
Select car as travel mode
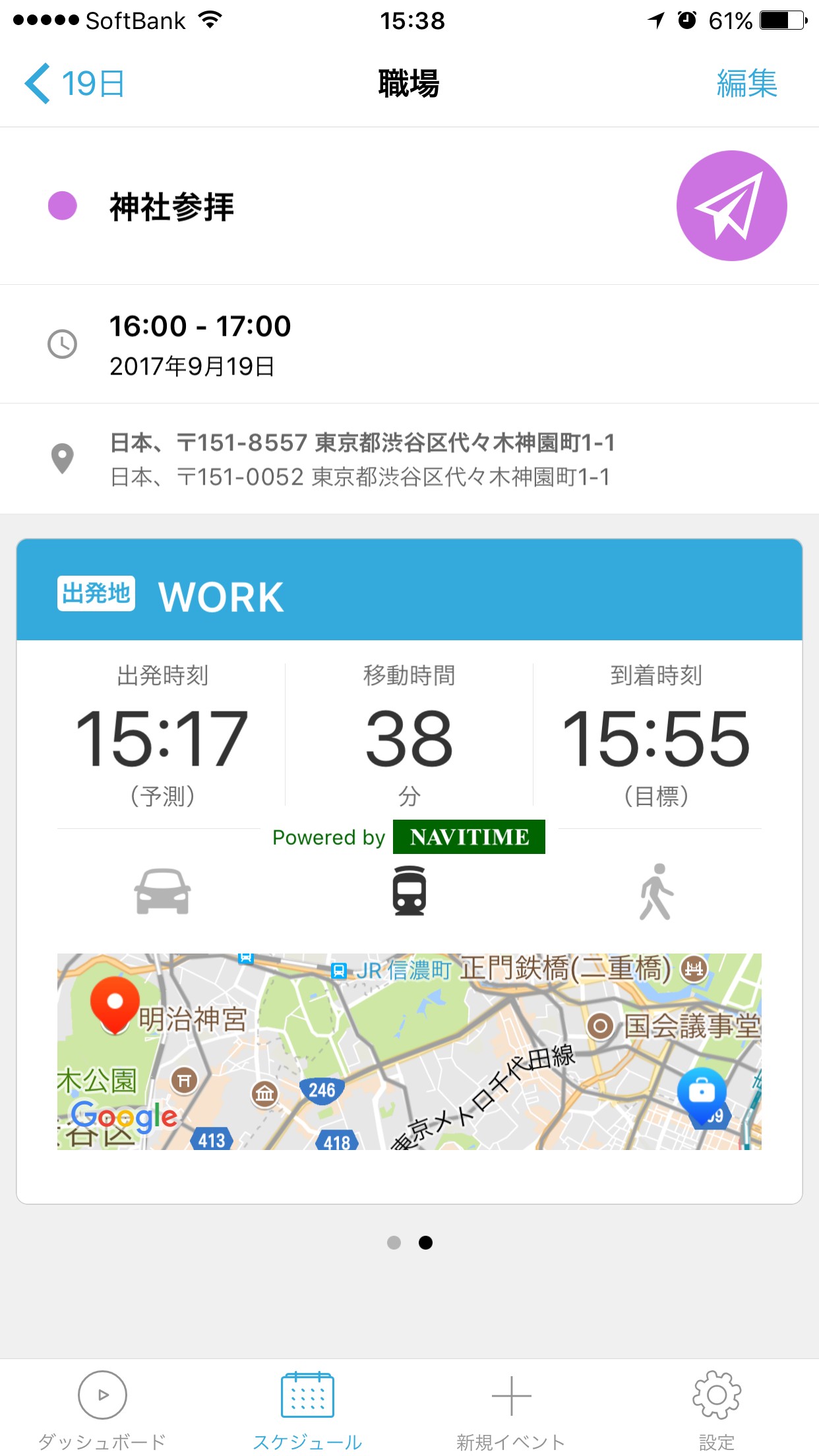[x=162, y=892]
